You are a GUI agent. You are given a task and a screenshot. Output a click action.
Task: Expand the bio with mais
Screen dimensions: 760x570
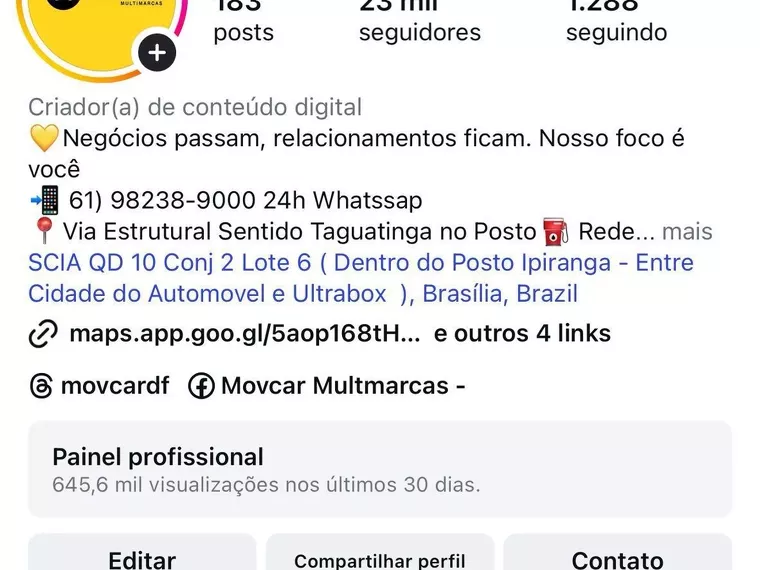[x=687, y=232]
